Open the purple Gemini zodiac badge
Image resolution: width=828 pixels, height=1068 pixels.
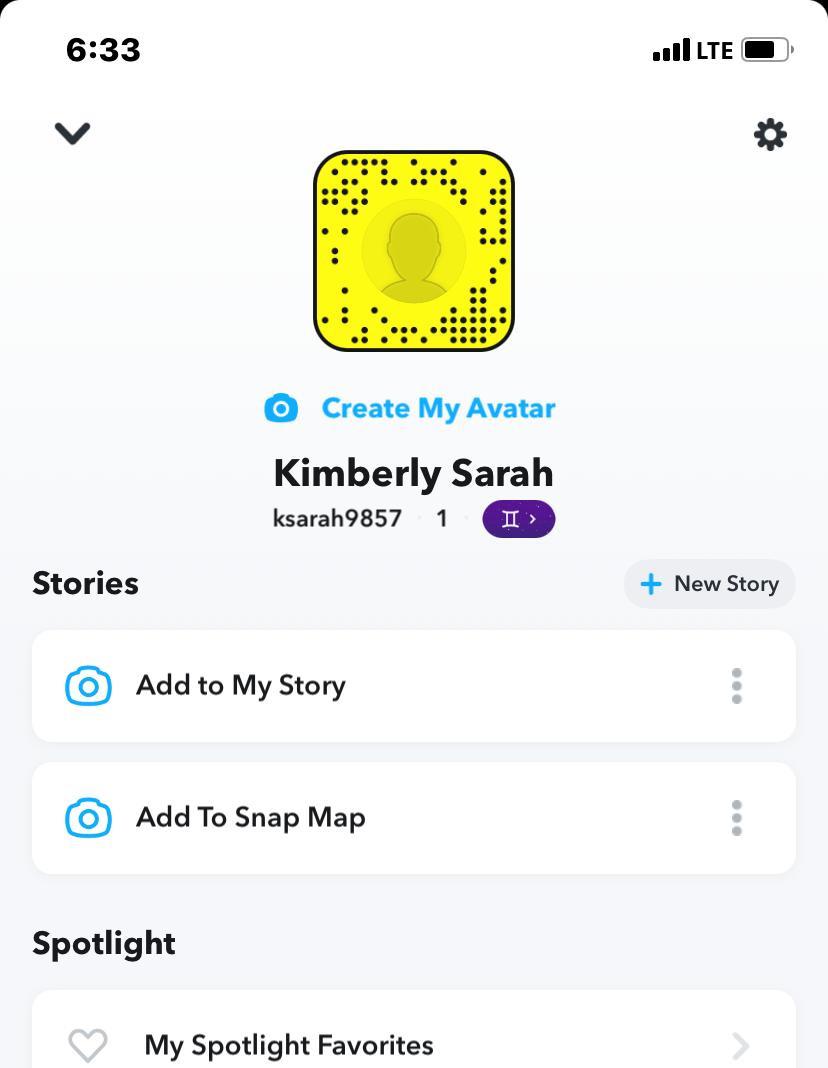[518, 519]
